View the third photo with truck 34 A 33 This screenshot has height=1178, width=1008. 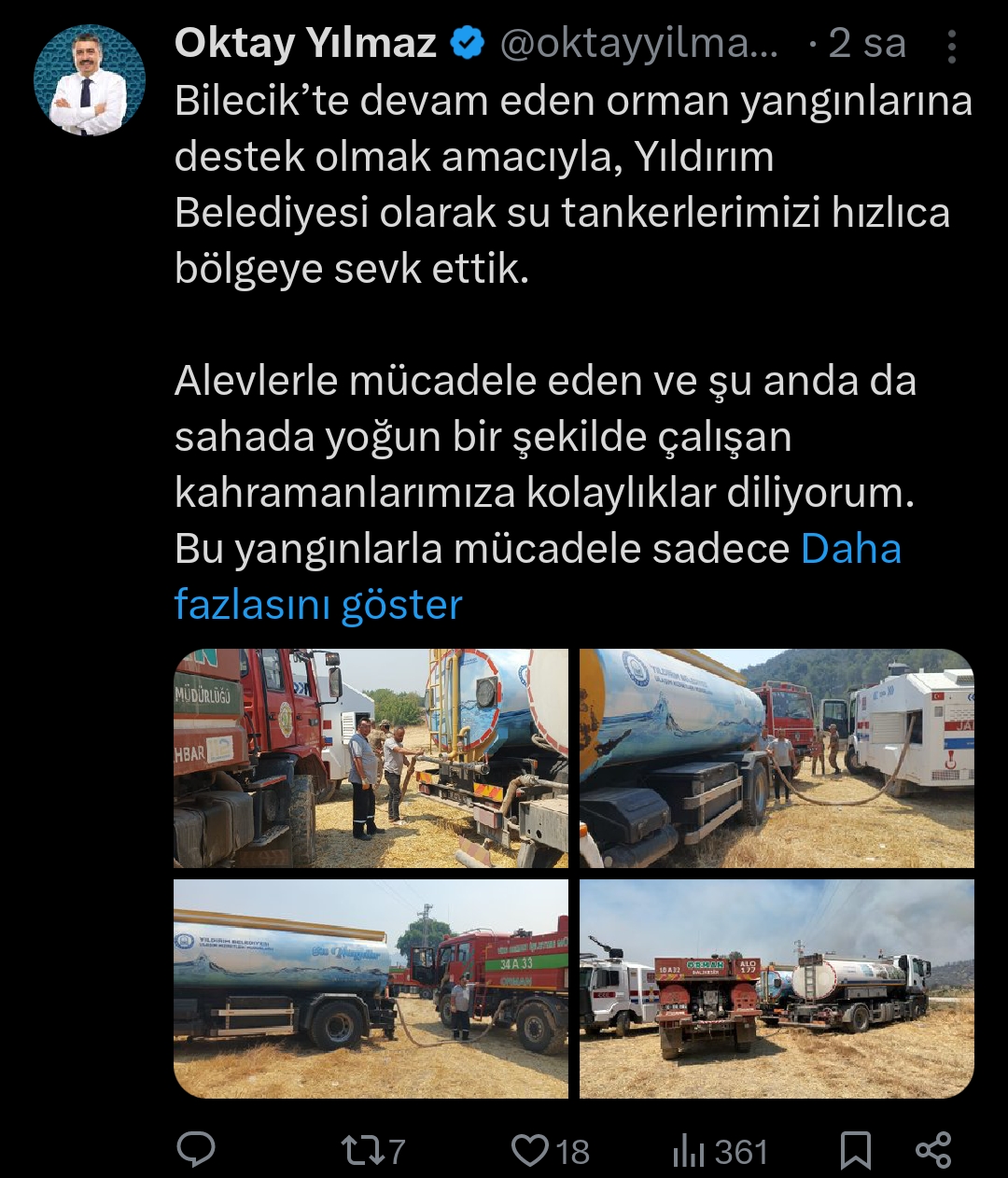(371, 989)
